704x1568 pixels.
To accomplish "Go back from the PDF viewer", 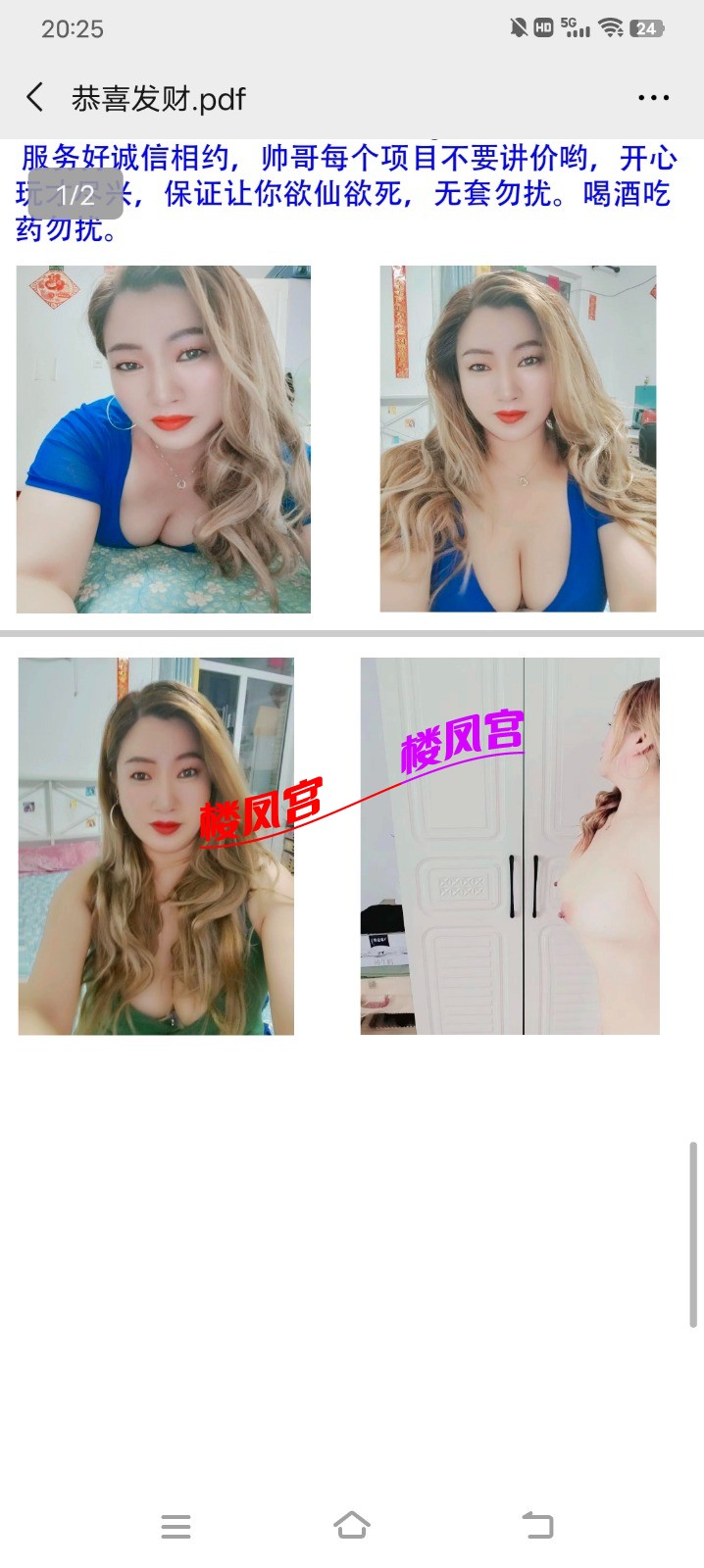I will click(35, 98).
